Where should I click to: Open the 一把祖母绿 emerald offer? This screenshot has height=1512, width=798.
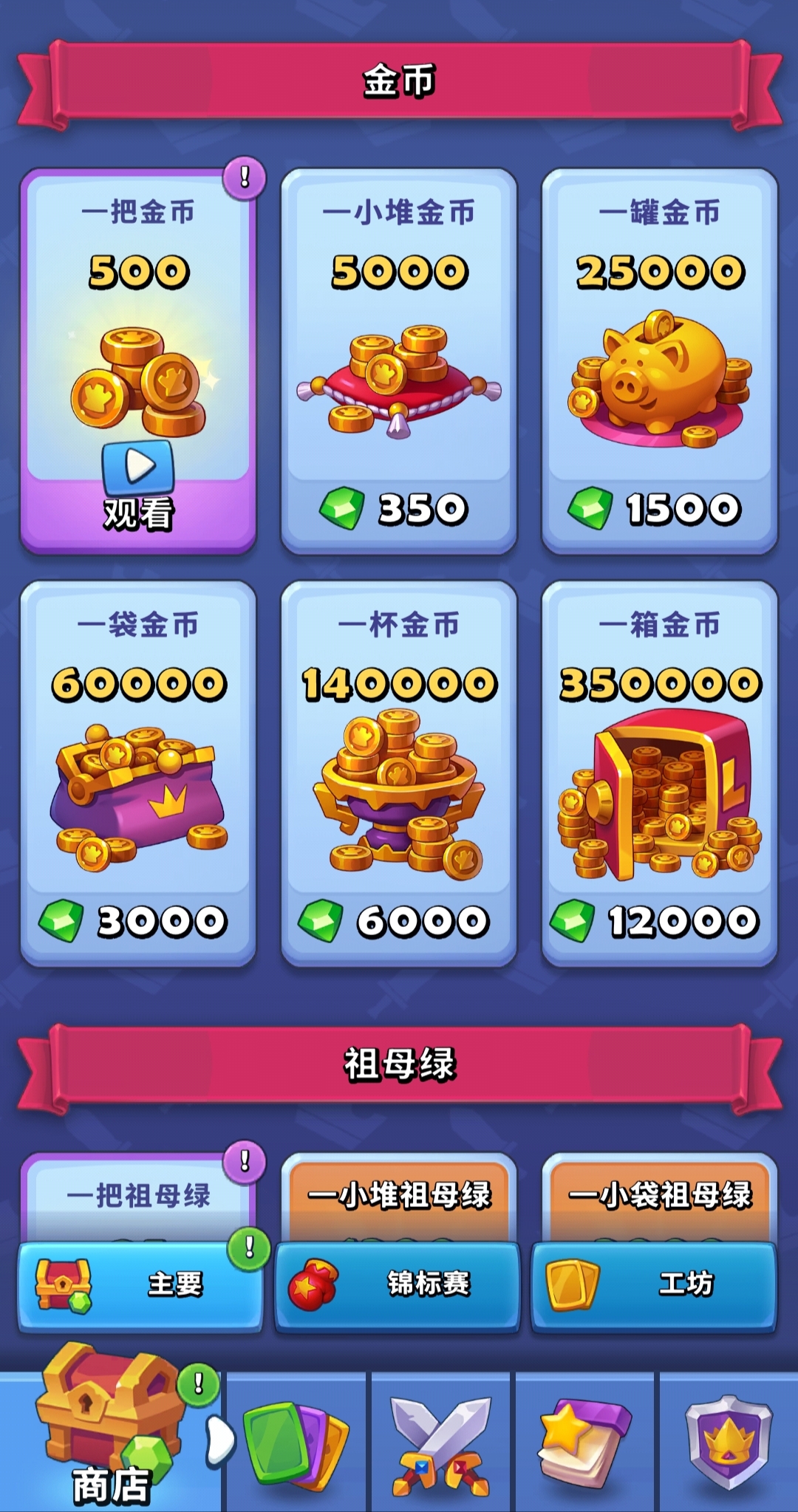tap(138, 1195)
